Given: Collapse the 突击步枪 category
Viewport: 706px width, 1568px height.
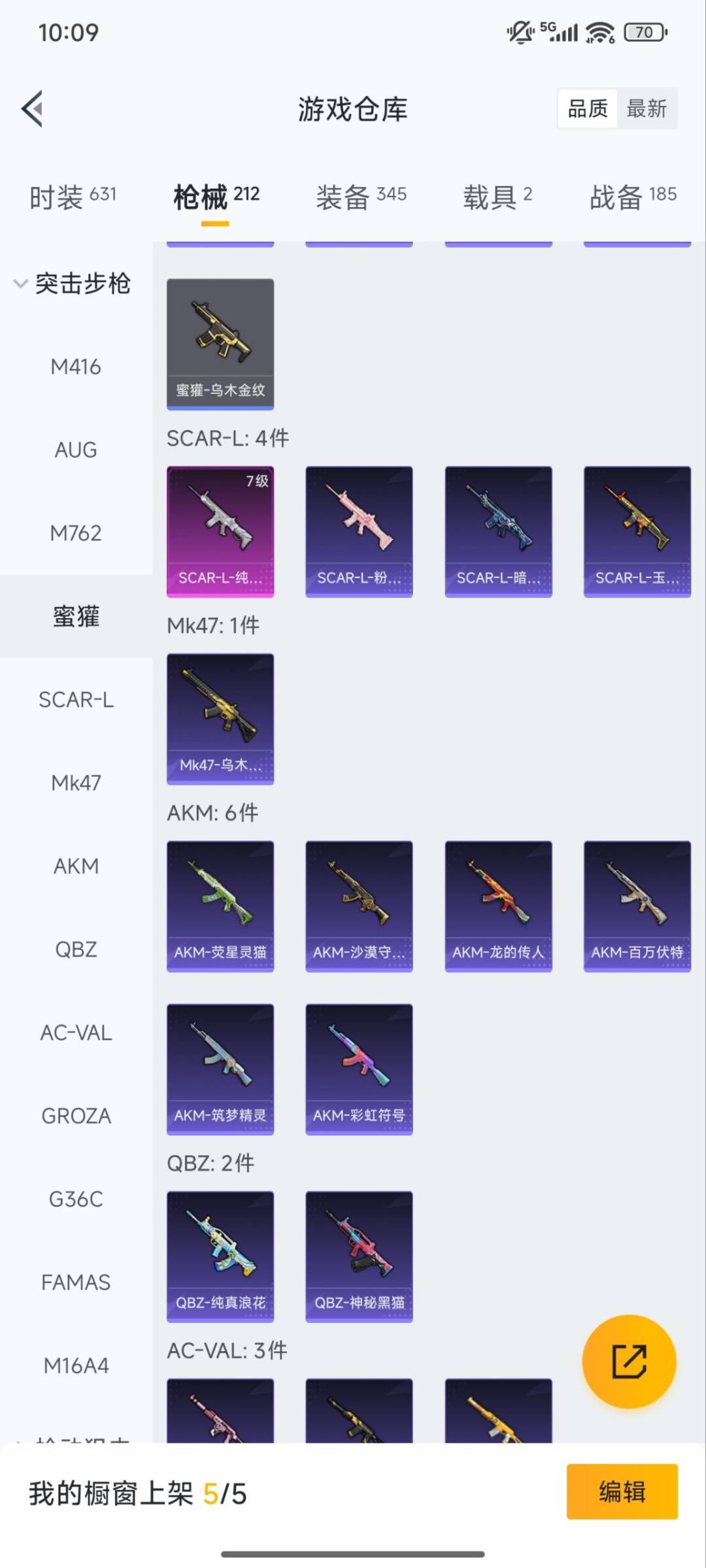Looking at the screenshot, I should point(72,284).
